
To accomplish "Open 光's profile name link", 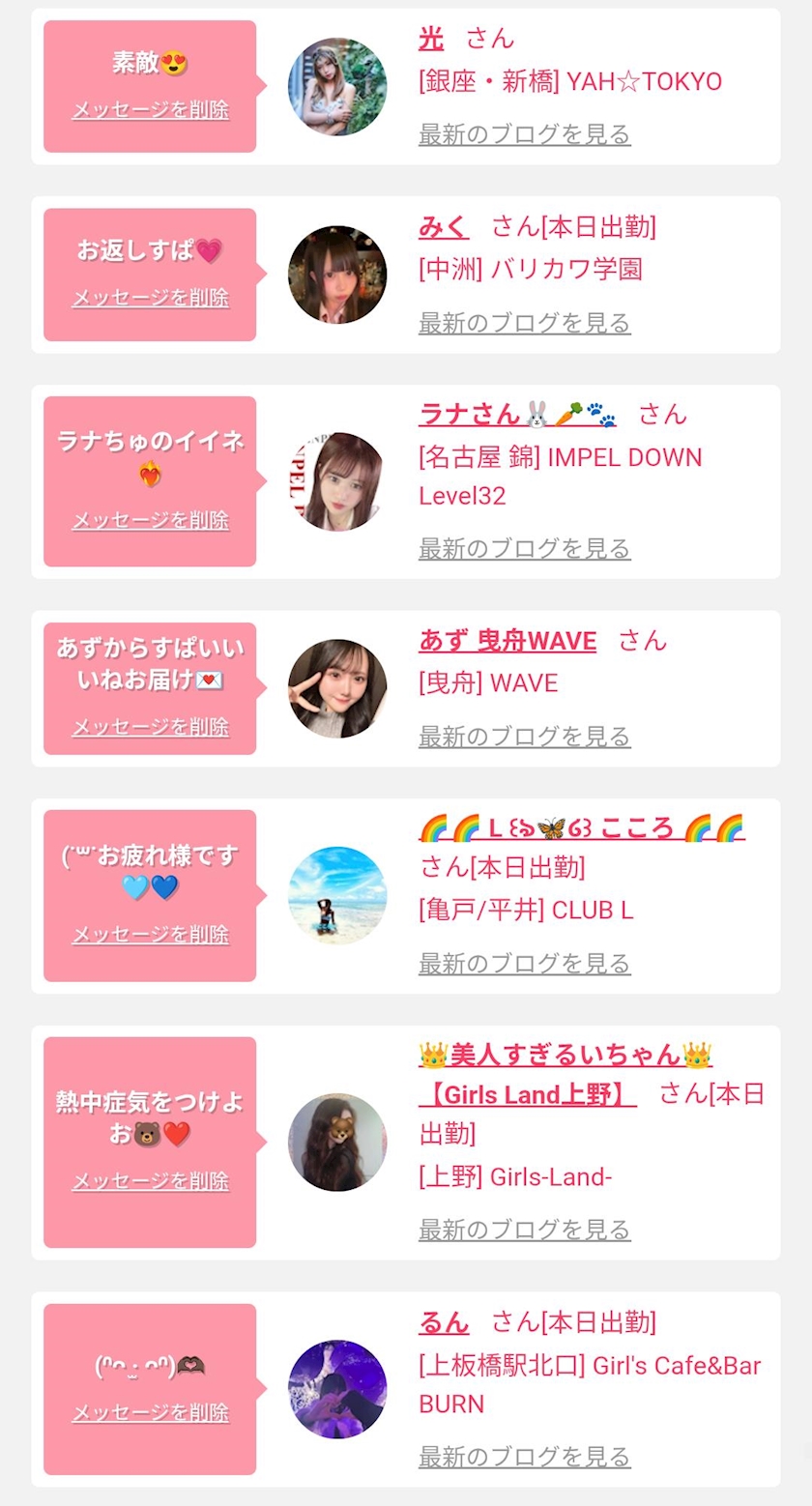I will 431,39.
